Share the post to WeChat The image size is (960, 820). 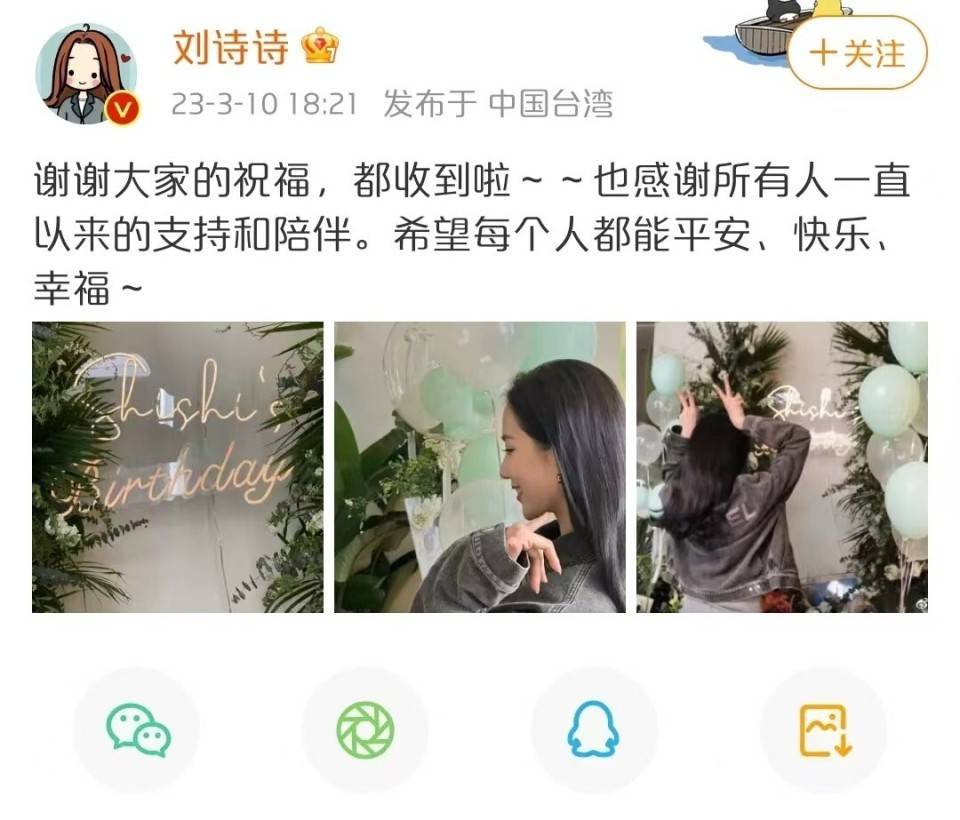[137, 730]
